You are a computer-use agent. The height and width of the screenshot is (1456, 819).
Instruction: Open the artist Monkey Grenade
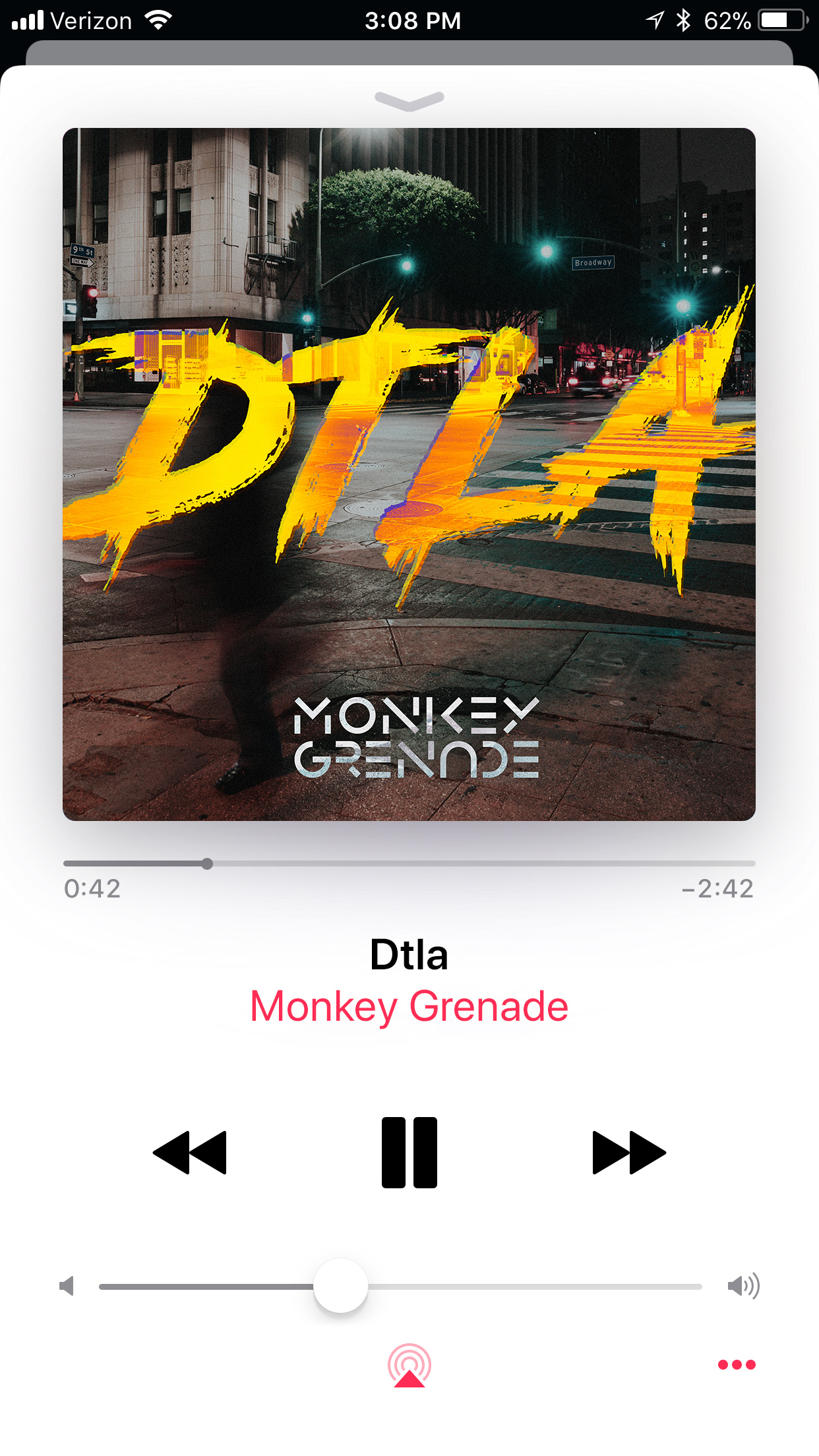(409, 1006)
